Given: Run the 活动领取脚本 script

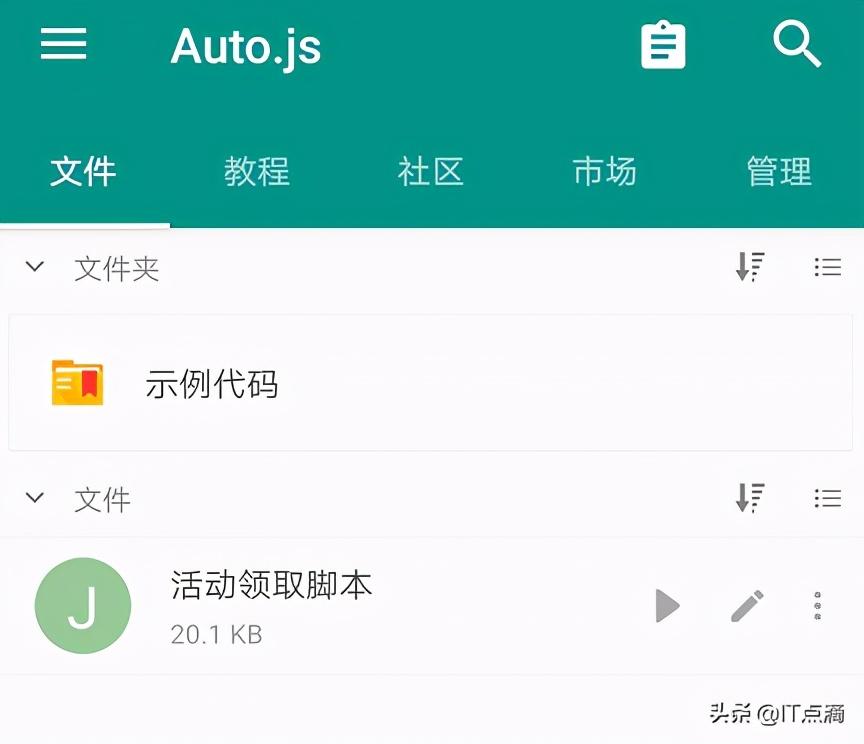Looking at the screenshot, I should [x=667, y=605].
